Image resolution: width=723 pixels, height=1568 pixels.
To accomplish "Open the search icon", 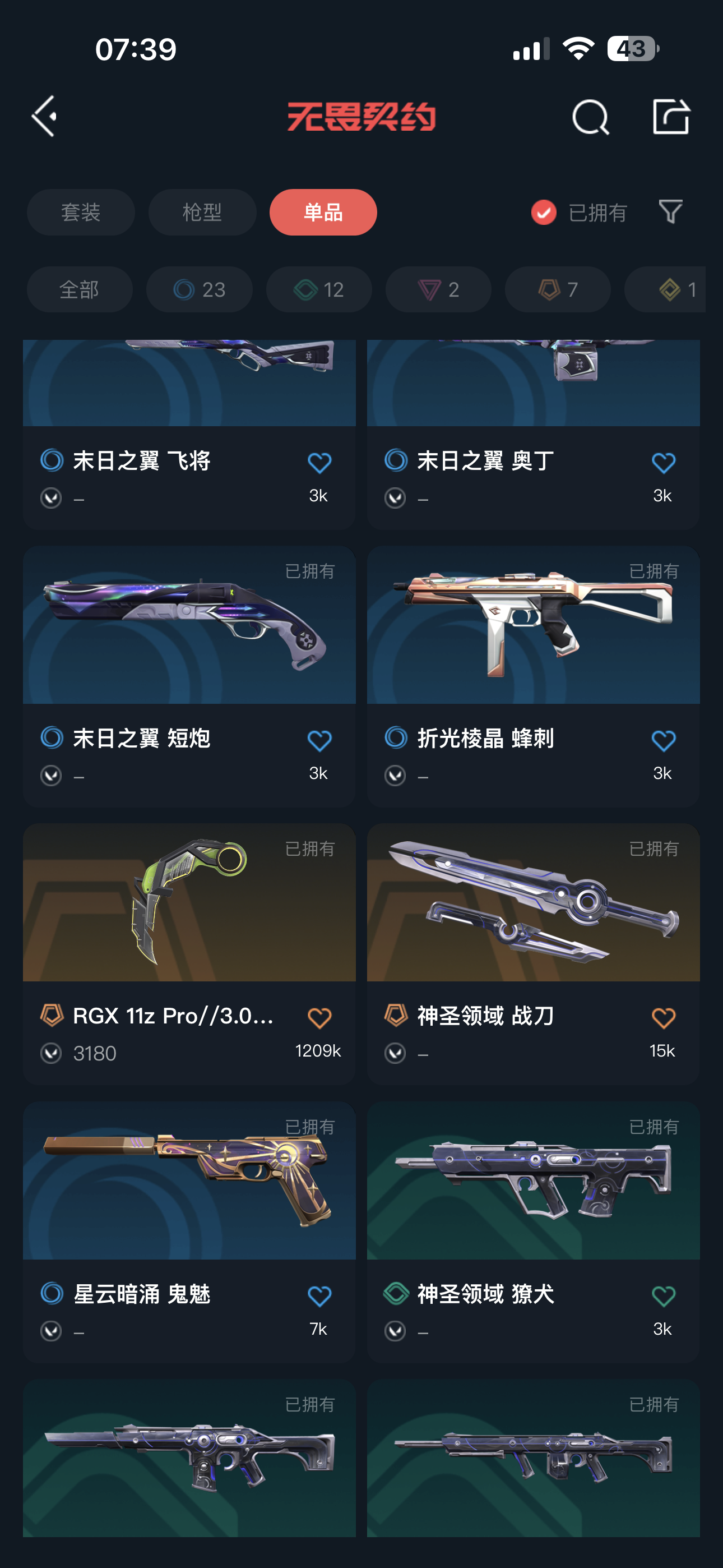I will click(590, 116).
